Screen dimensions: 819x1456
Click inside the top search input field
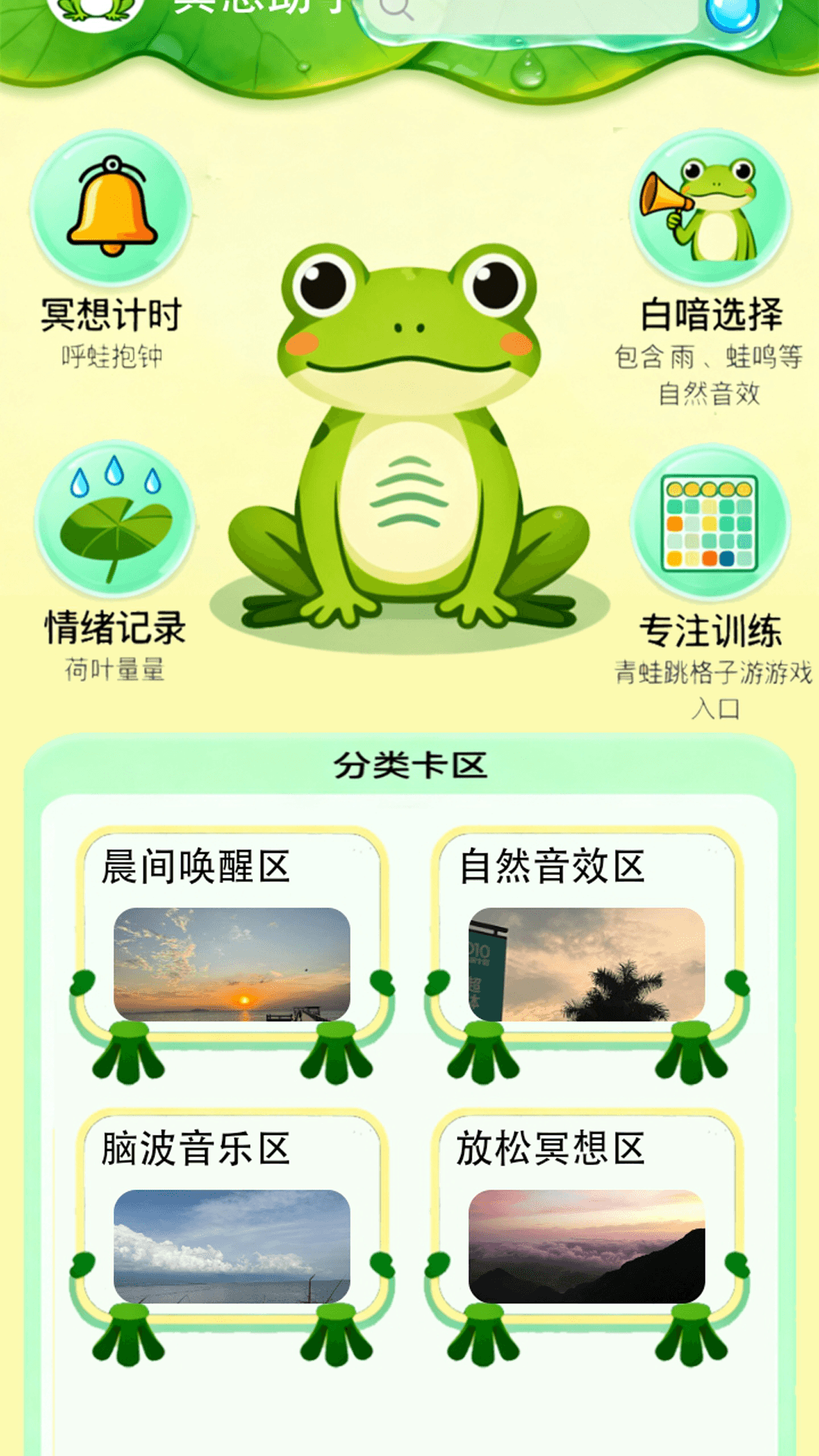coord(531,11)
